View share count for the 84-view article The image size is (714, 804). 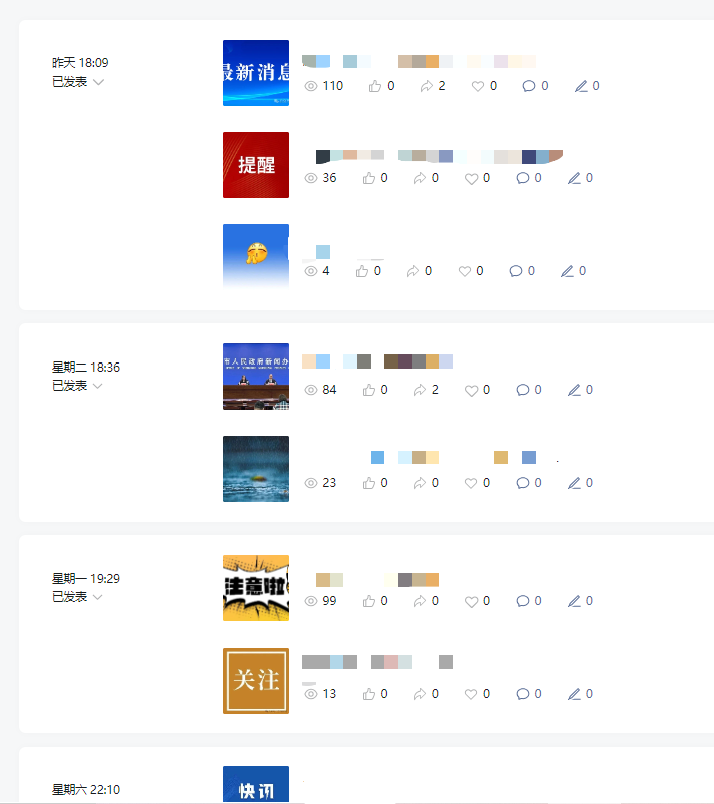pos(420,390)
